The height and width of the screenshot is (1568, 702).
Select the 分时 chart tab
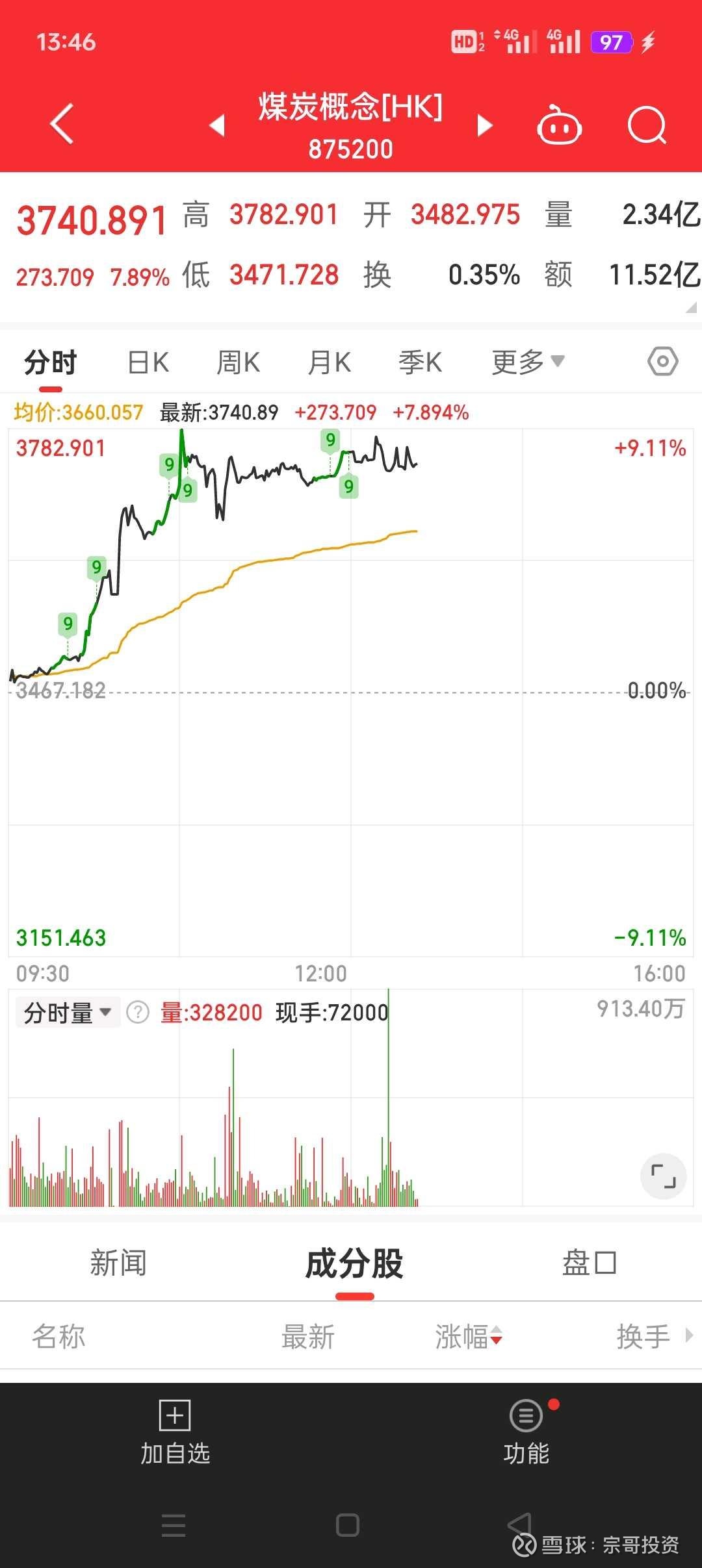51,362
